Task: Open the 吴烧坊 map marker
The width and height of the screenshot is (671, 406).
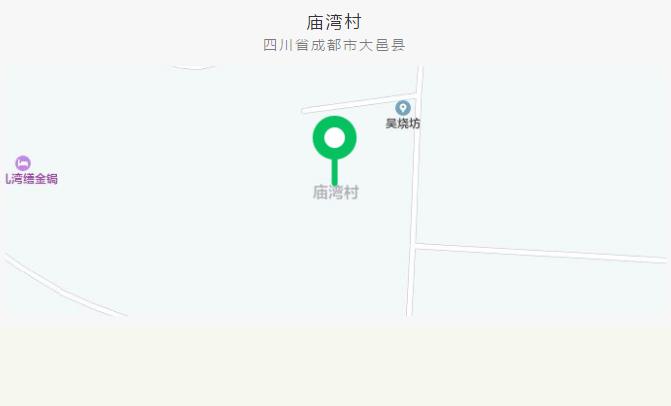Action: (x=403, y=108)
